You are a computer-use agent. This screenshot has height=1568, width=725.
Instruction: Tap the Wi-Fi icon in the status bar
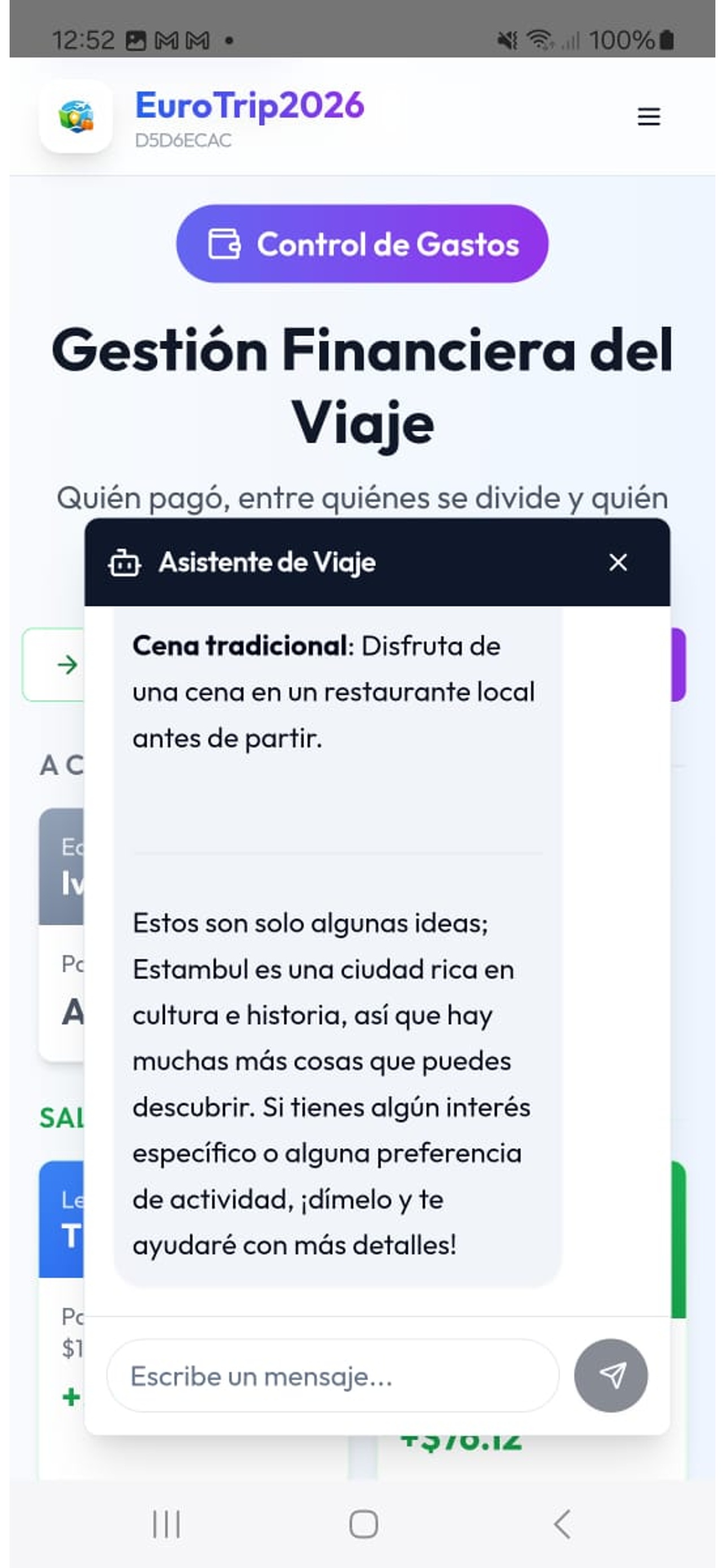(540, 39)
